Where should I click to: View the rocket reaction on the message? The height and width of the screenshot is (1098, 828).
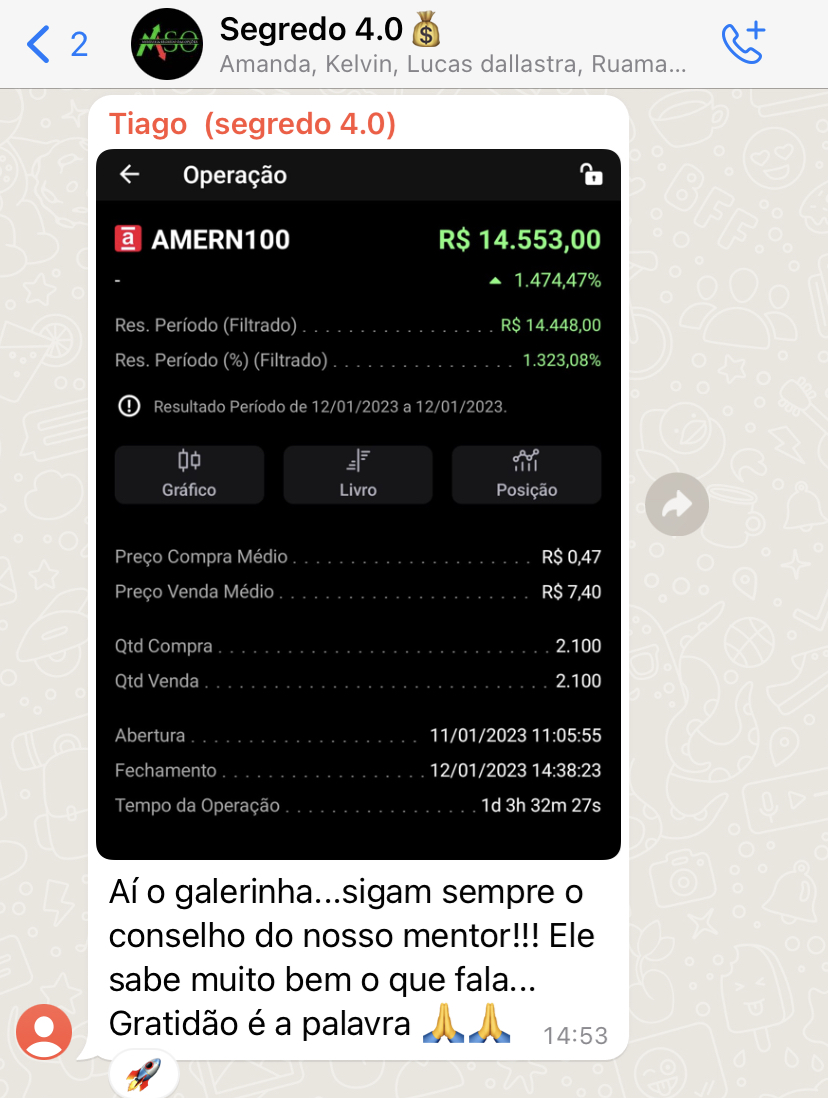143,1076
